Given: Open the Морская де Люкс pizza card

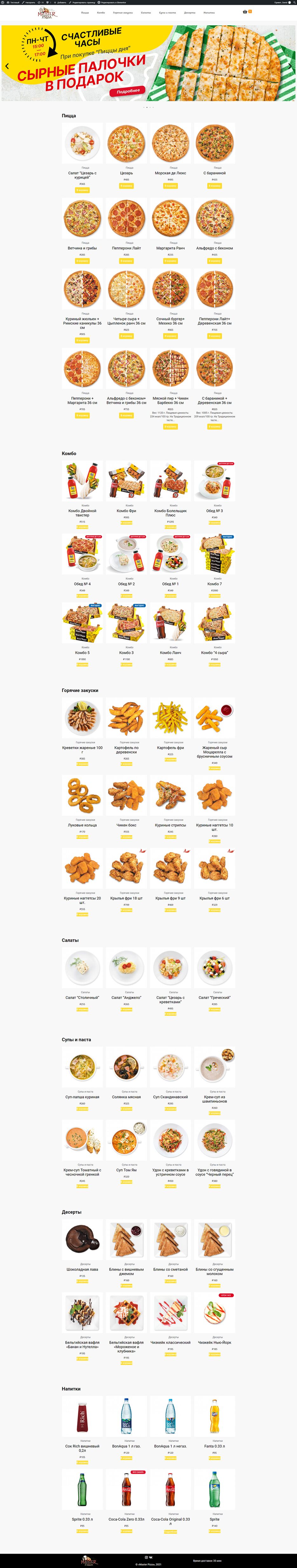Looking at the screenshot, I should (x=171, y=144).
